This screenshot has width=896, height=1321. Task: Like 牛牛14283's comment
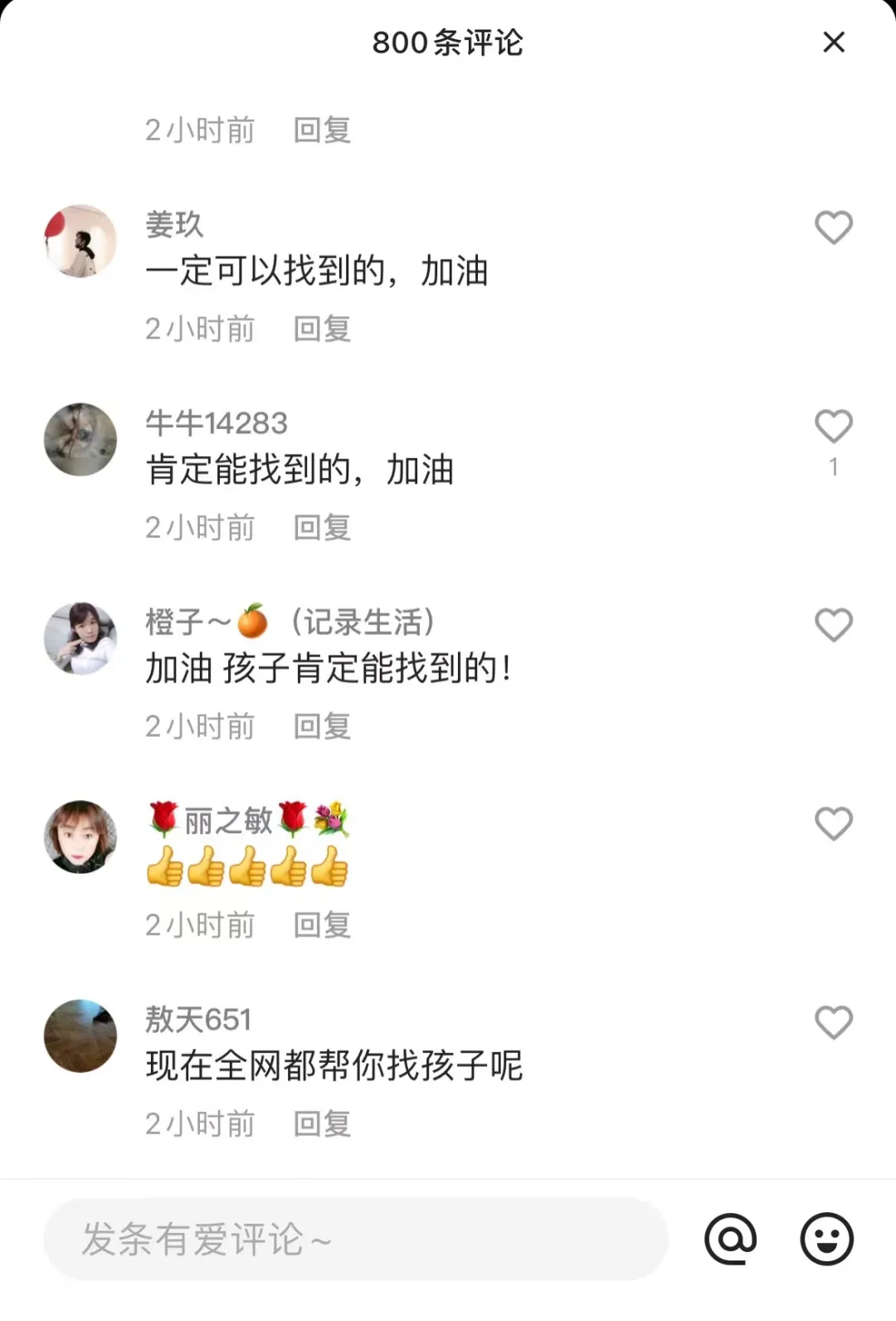(833, 427)
